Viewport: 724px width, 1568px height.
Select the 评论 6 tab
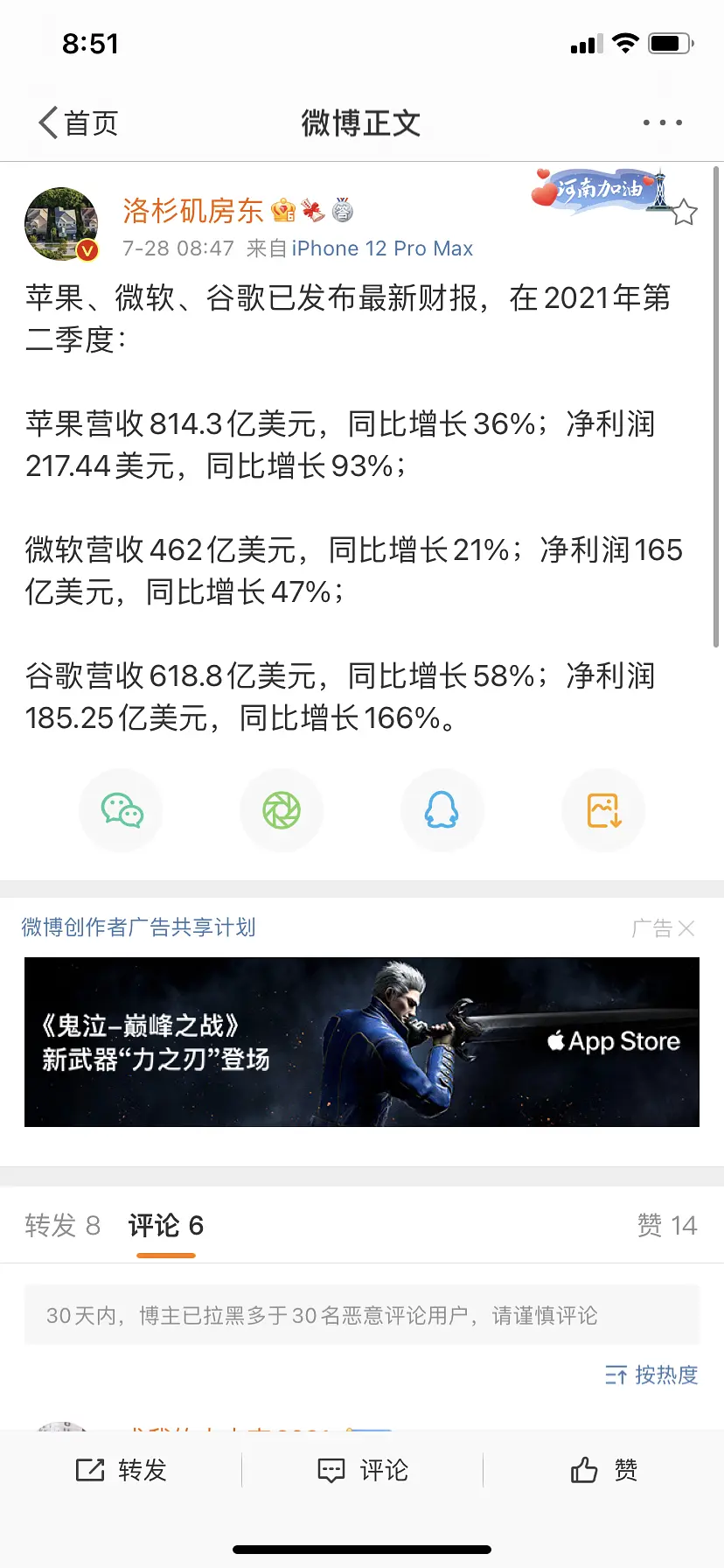pyautogui.click(x=166, y=1225)
